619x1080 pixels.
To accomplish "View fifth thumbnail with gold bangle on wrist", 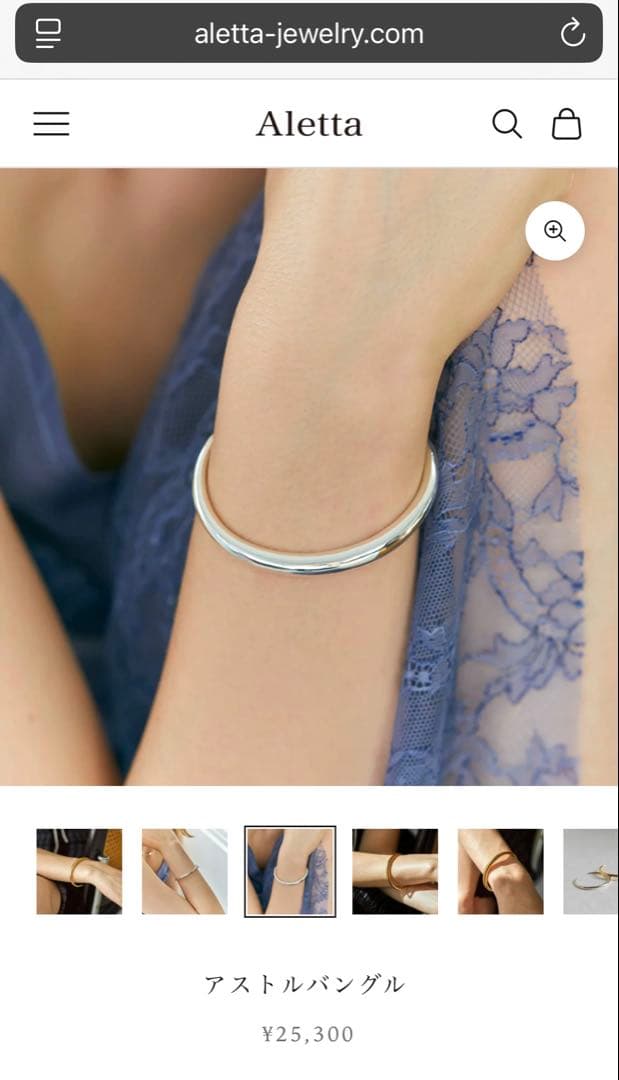I will (500, 871).
